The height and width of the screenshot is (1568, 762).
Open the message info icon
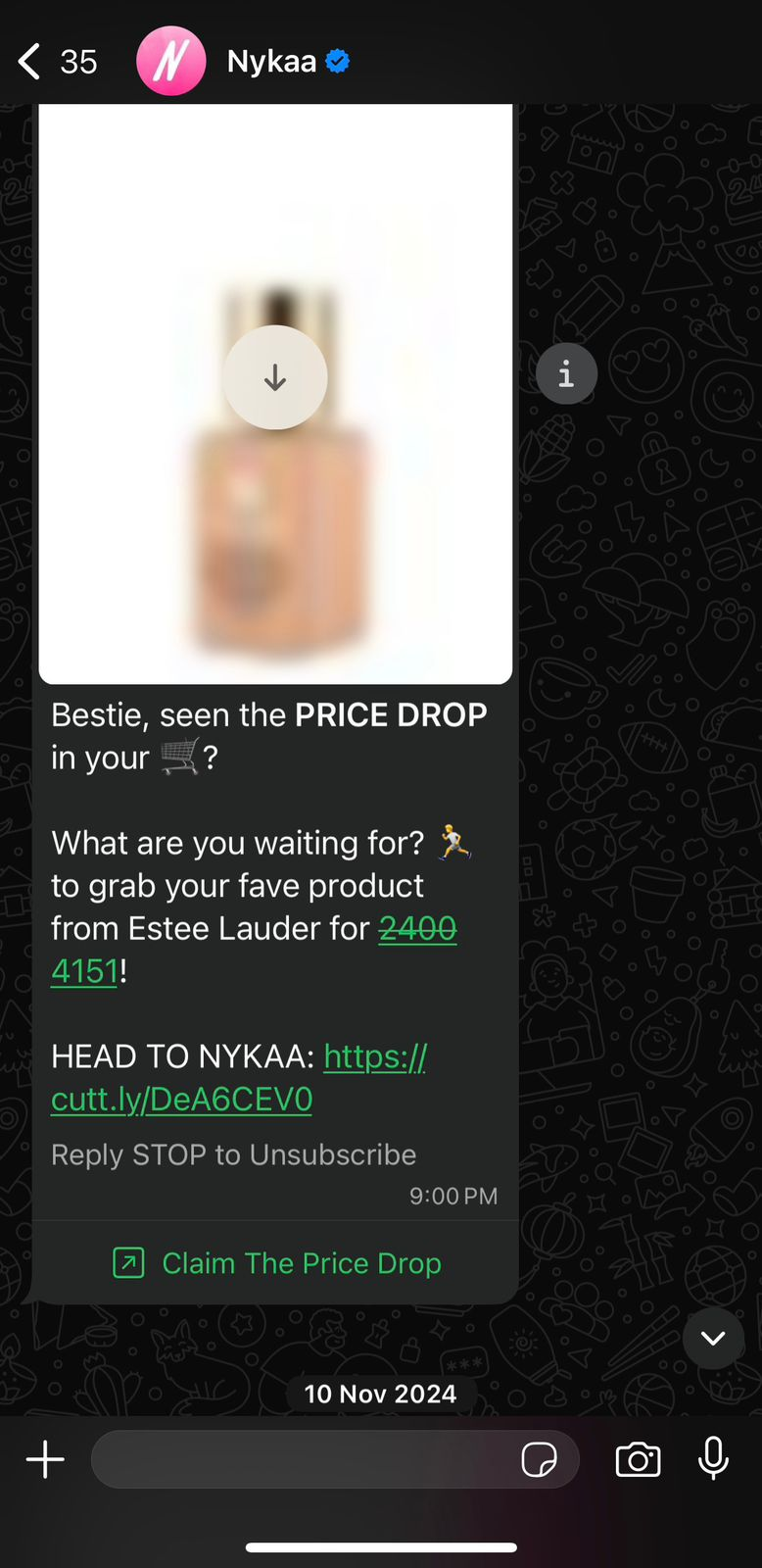point(566,373)
